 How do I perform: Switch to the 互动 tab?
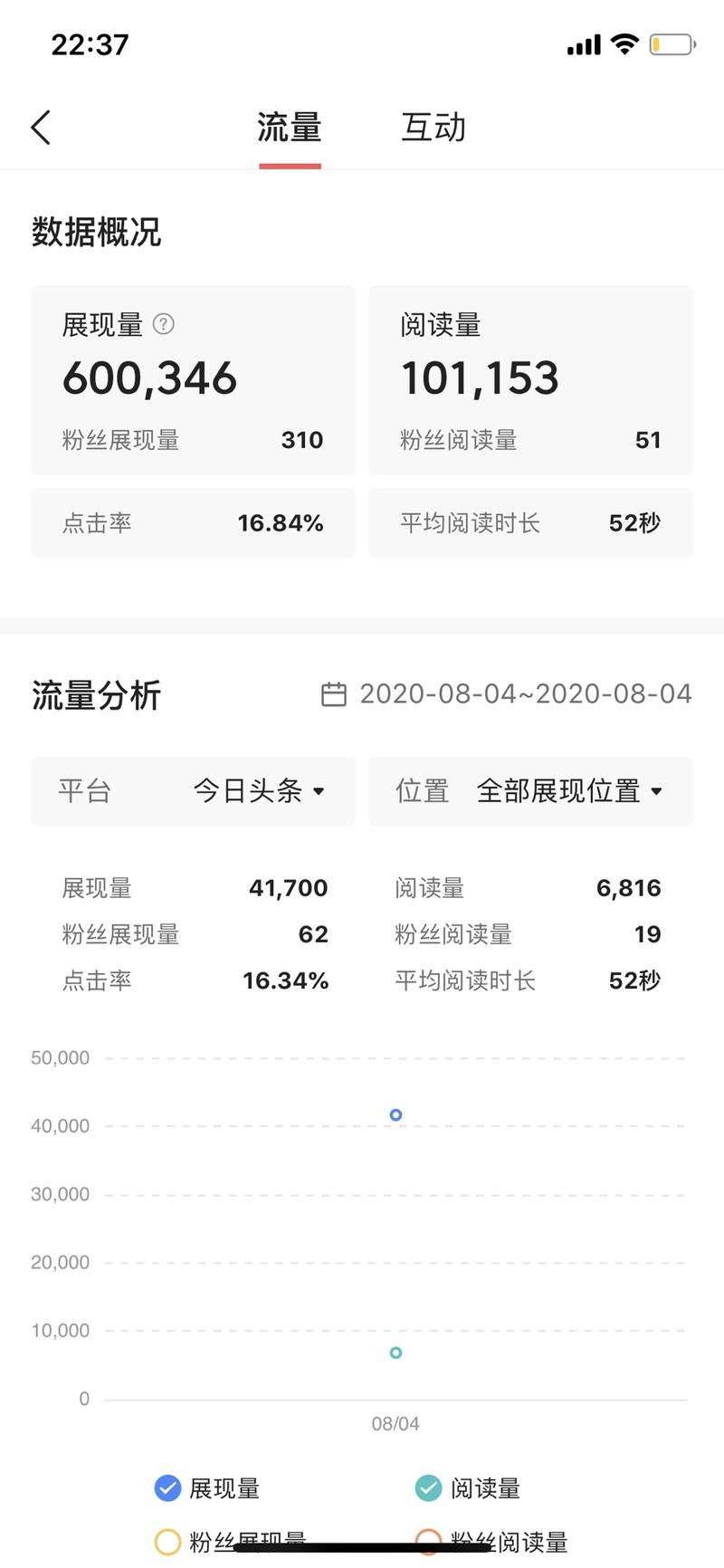[x=433, y=128]
